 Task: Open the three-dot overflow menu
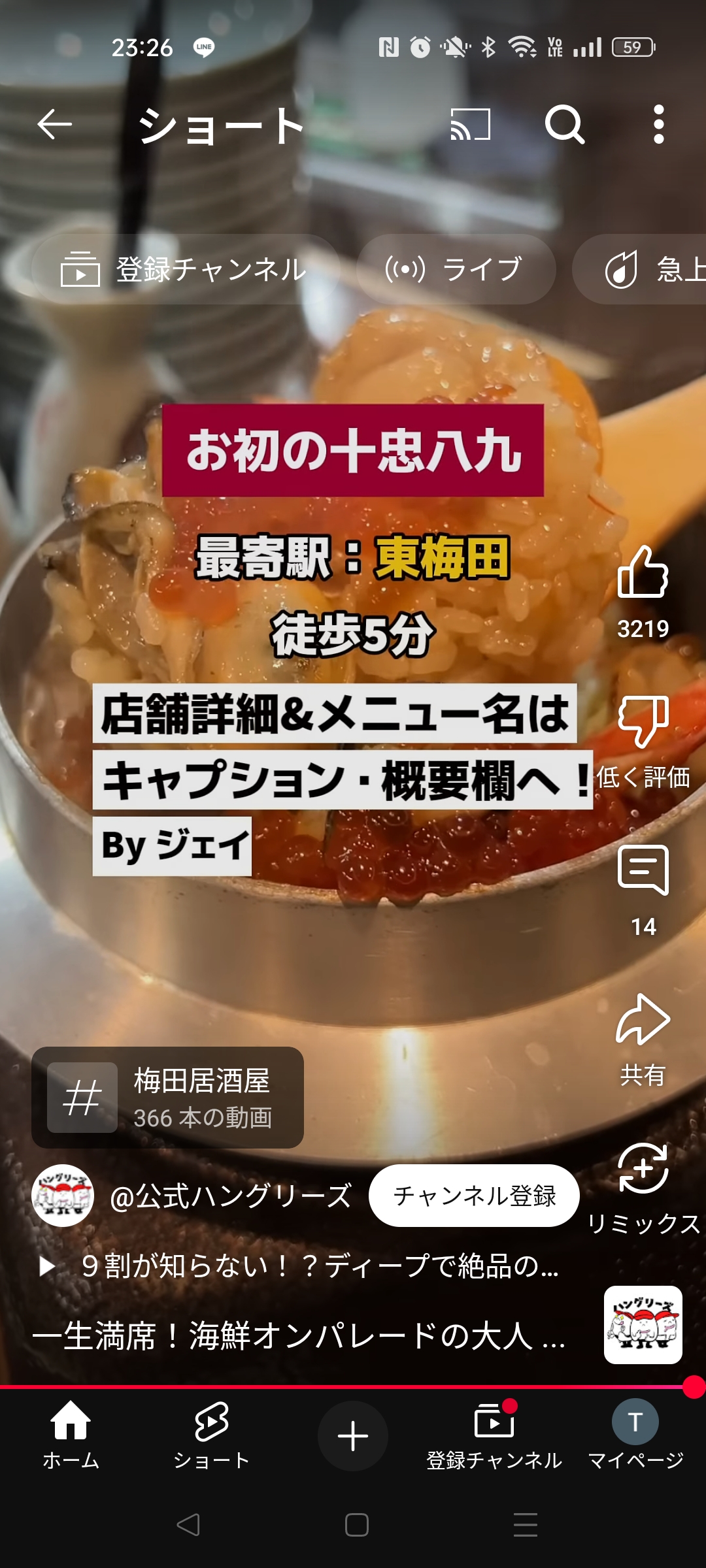click(x=659, y=124)
